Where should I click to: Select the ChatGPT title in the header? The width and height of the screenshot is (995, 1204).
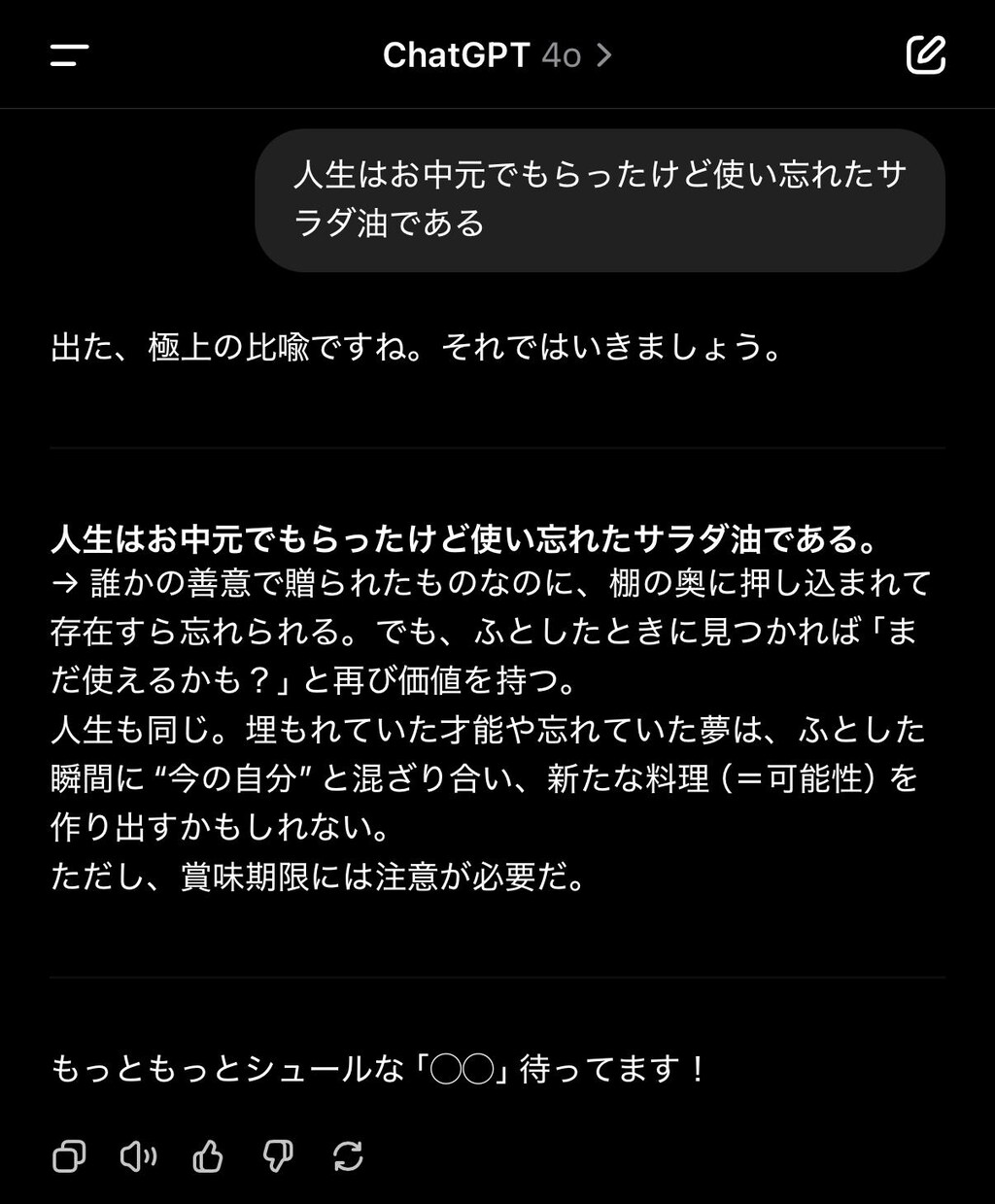(456, 55)
